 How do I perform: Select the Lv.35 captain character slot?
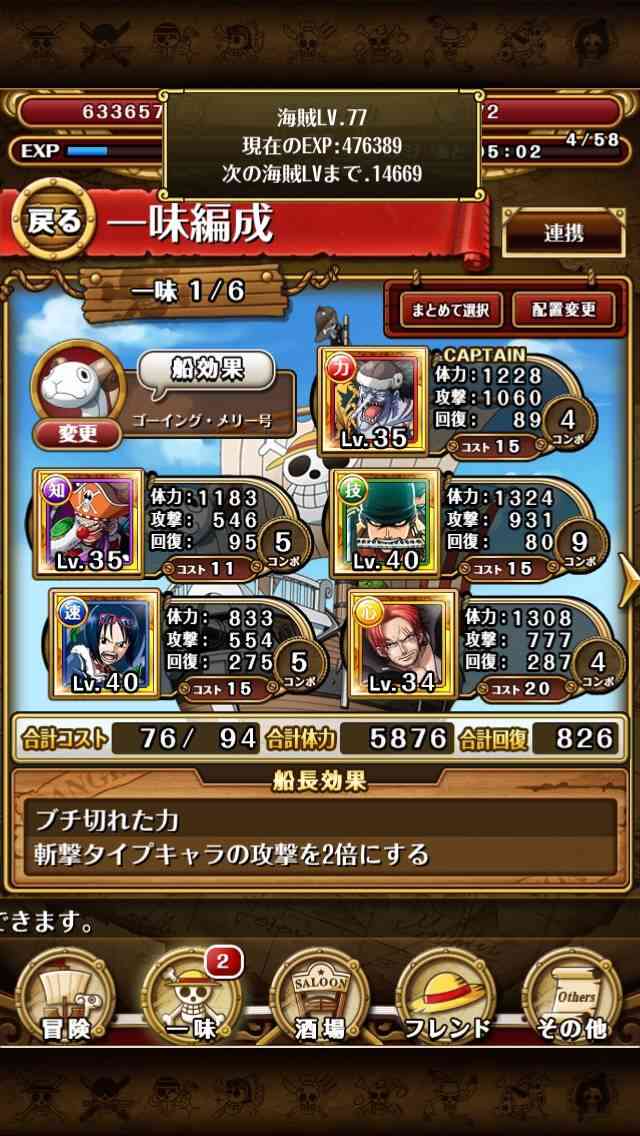374,401
